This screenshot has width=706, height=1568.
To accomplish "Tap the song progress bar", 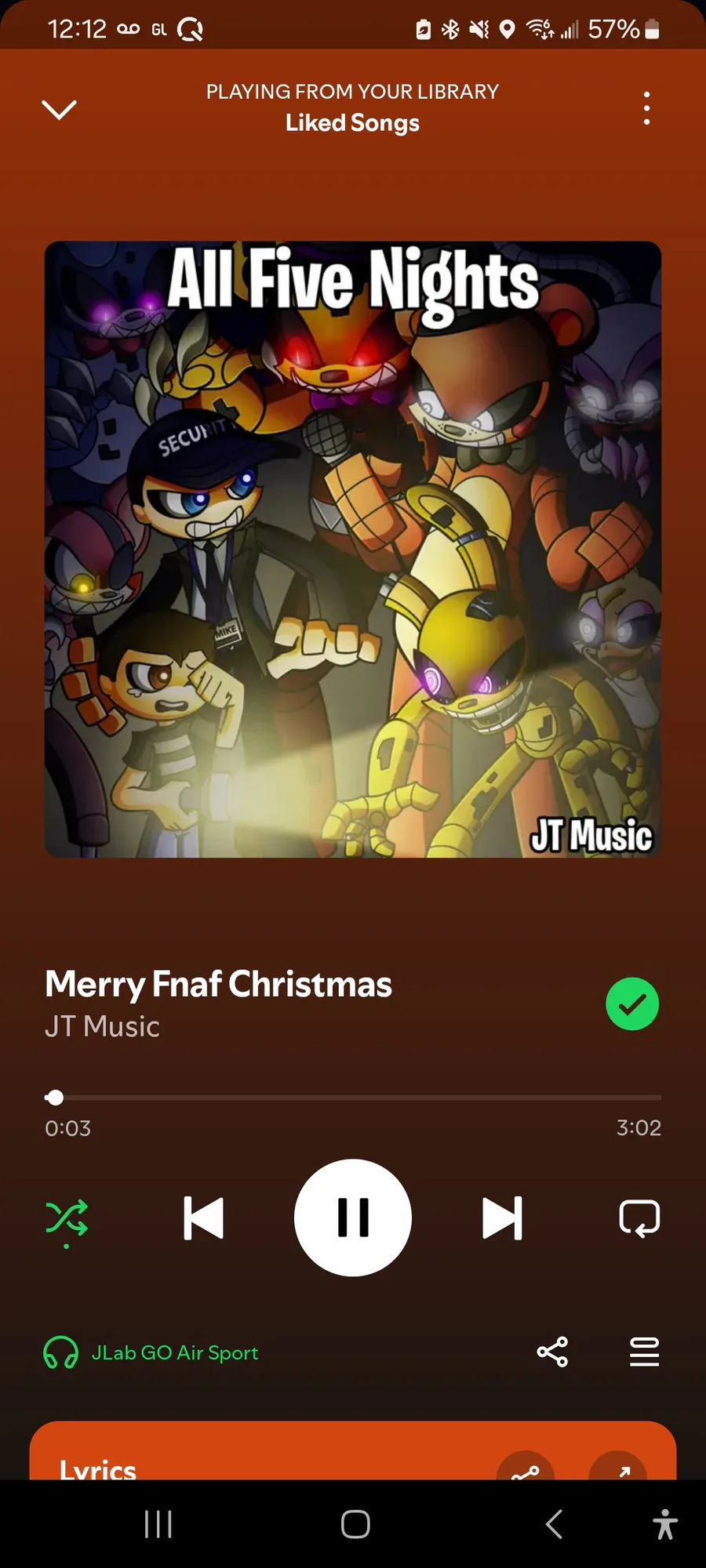I will (x=353, y=1098).
